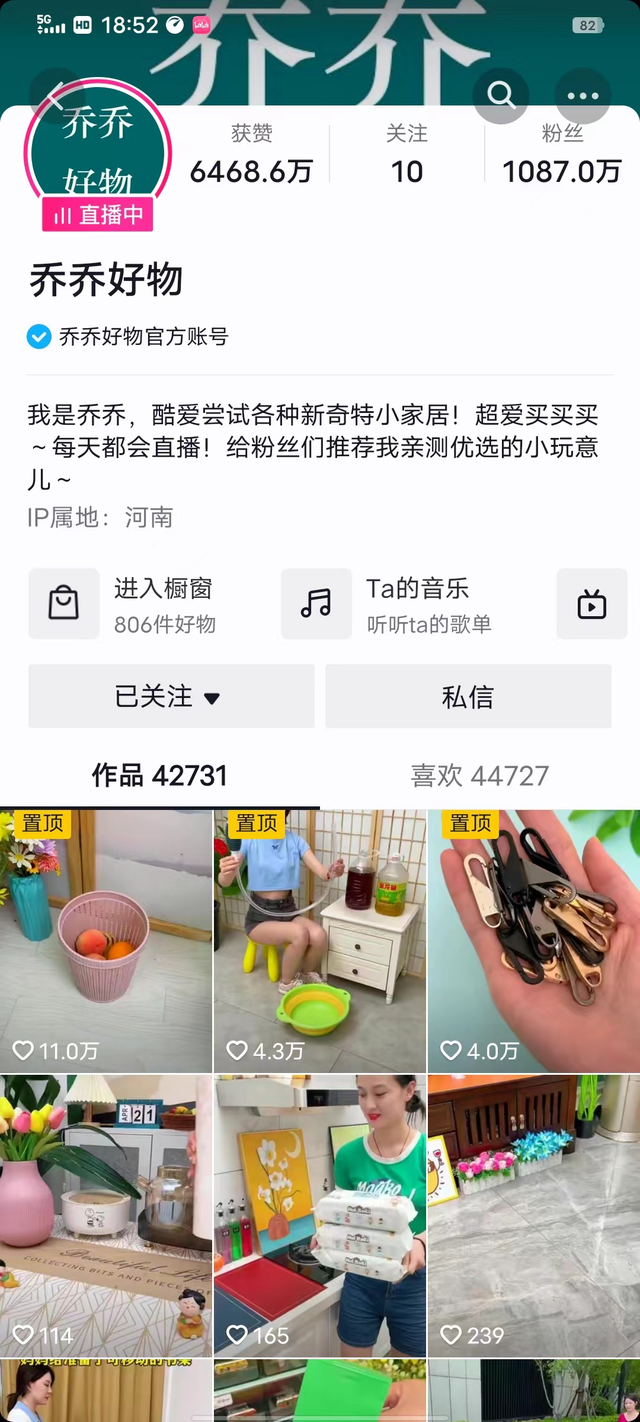640x1422 pixels.
Task: Open the pinned video with 4.3万 likes
Action: (x=320, y=940)
